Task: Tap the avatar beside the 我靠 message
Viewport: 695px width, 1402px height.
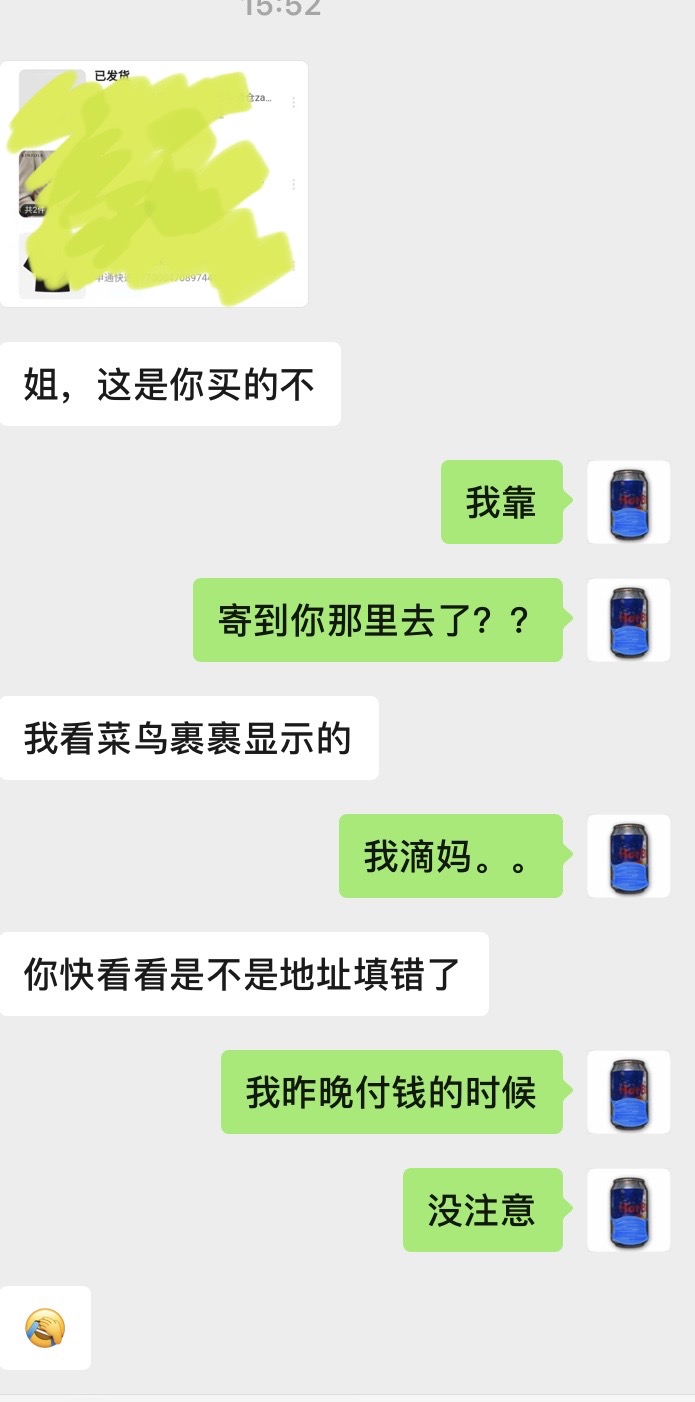Action: point(628,502)
